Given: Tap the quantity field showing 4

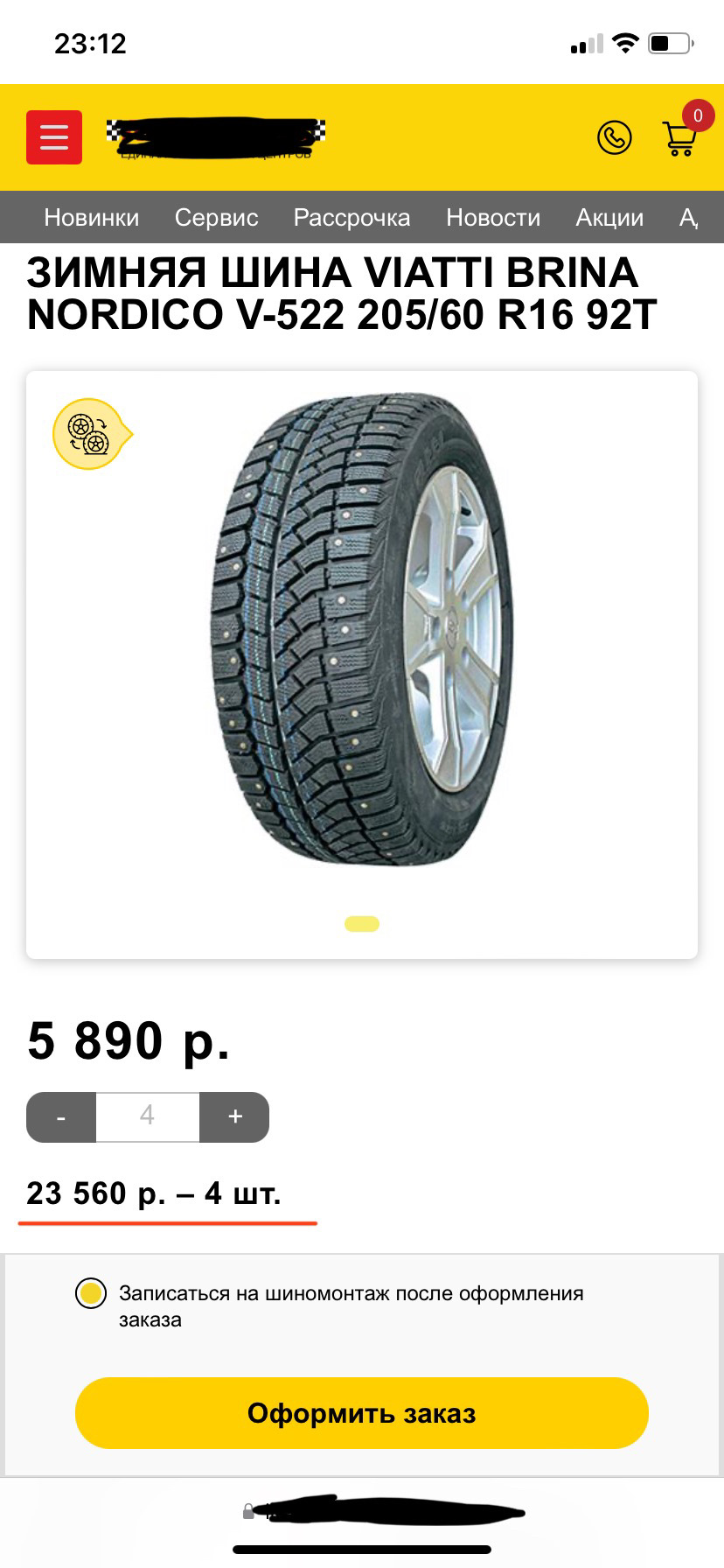Looking at the screenshot, I should [x=147, y=1117].
